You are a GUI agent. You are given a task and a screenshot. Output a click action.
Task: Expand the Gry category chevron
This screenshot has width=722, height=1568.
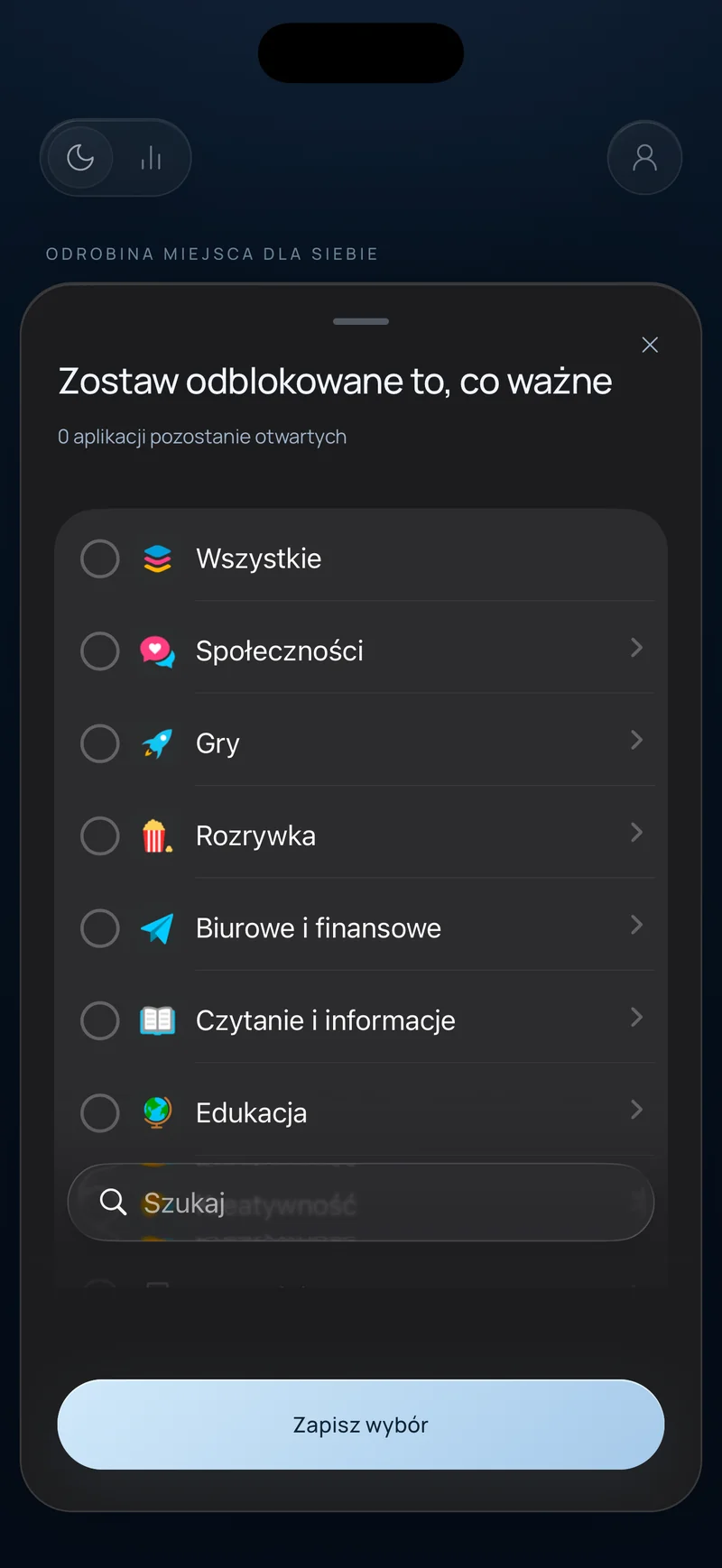(636, 741)
